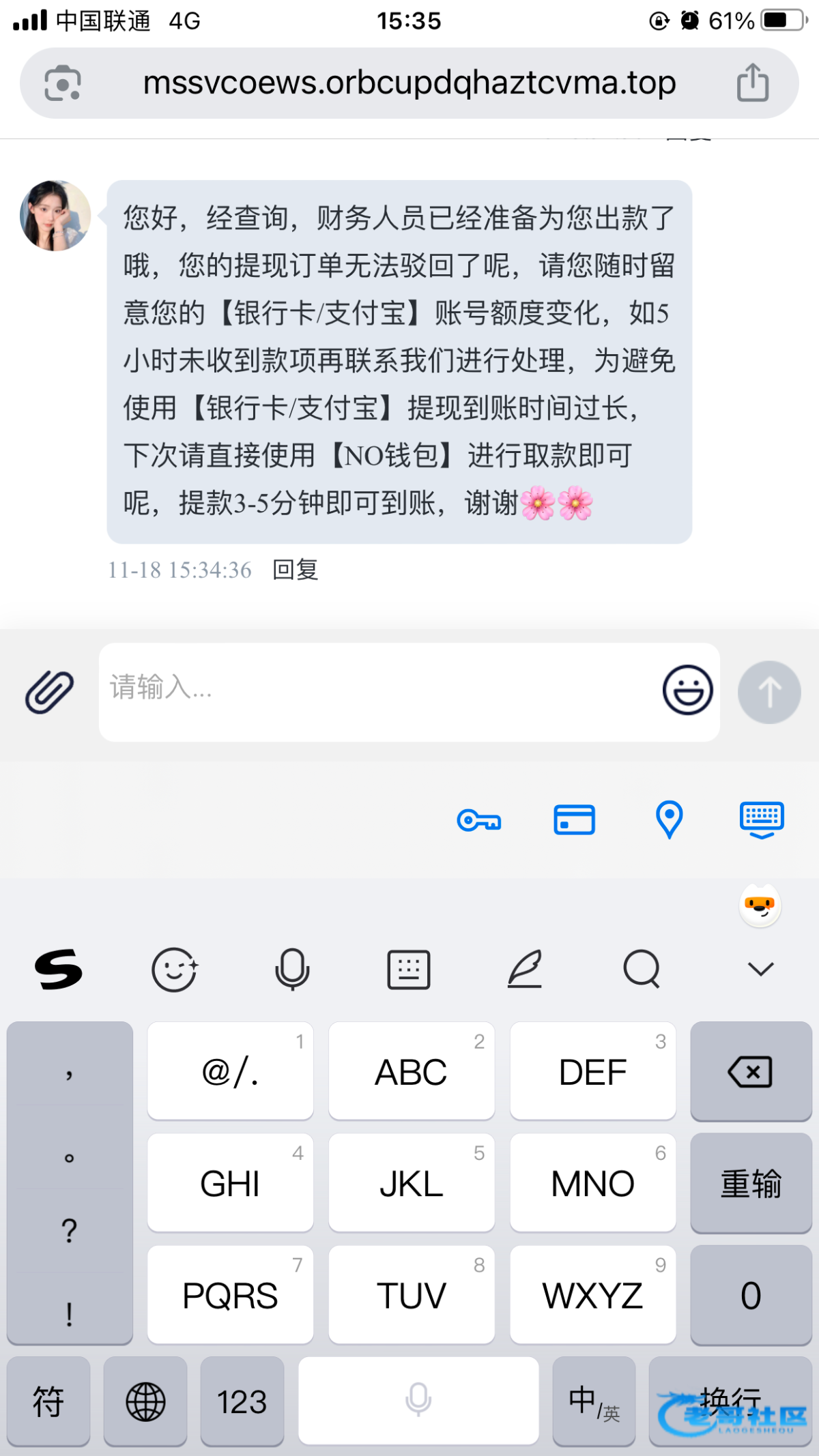The image size is (819, 1456).
Task: Attach a file with the paperclip icon
Action: click(x=50, y=692)
